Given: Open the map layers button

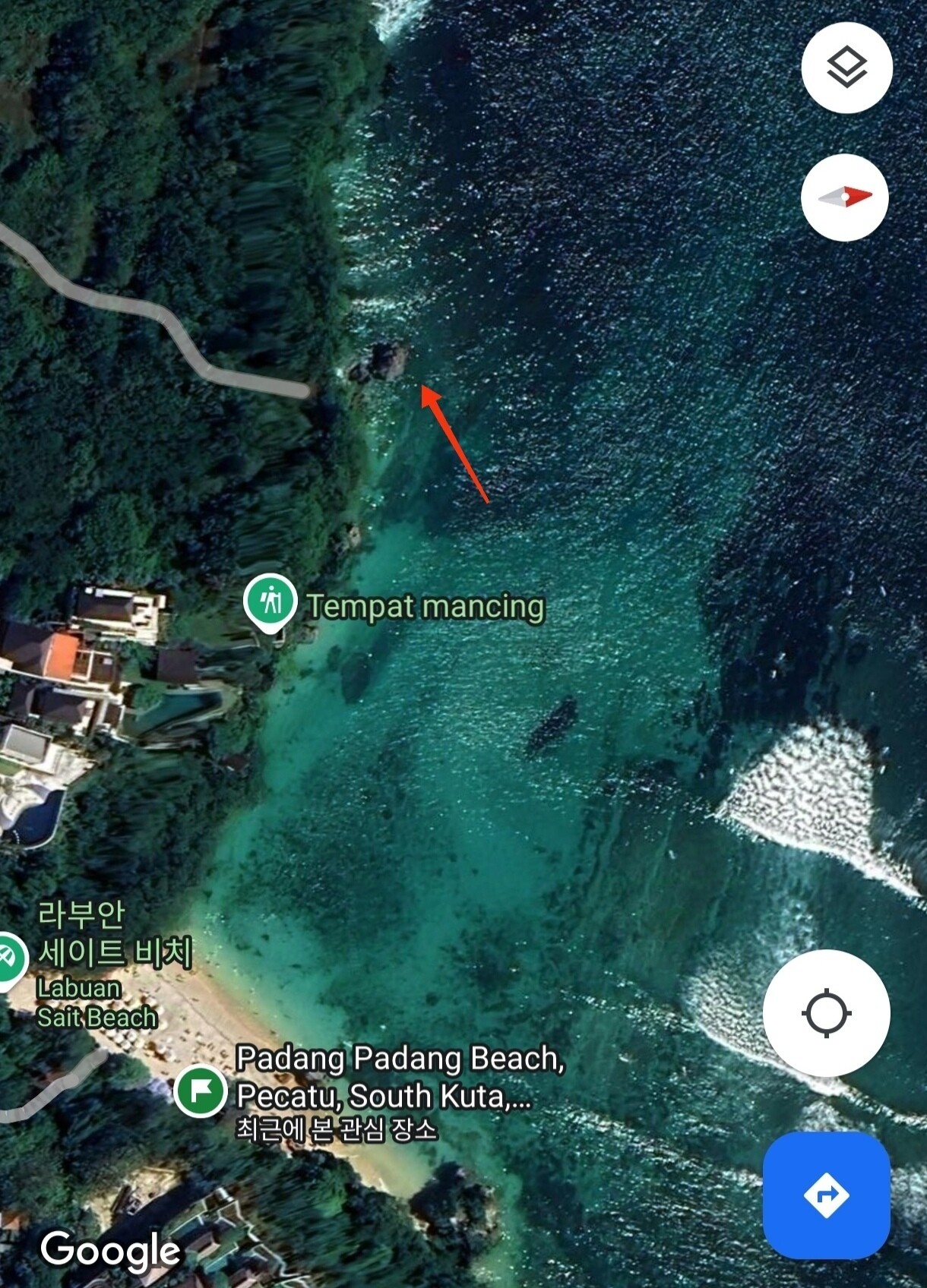Looking at the screenshot, I should pos(846,68).
